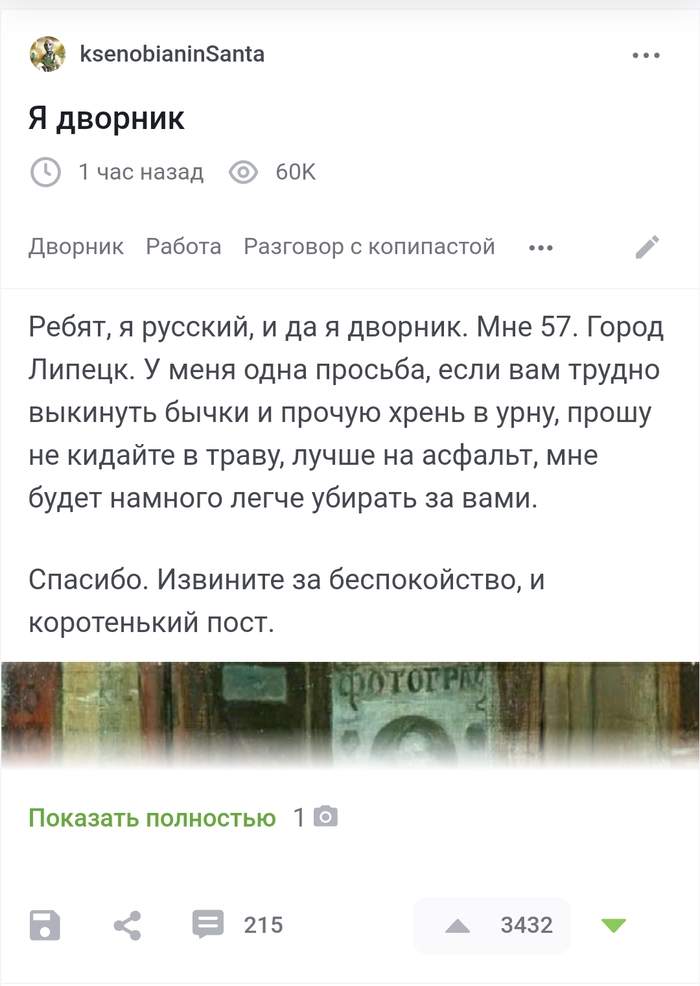The height and width of the screenshot is (986, 700).
Task: Select the Дворник tag
Action: click(76, 246)
